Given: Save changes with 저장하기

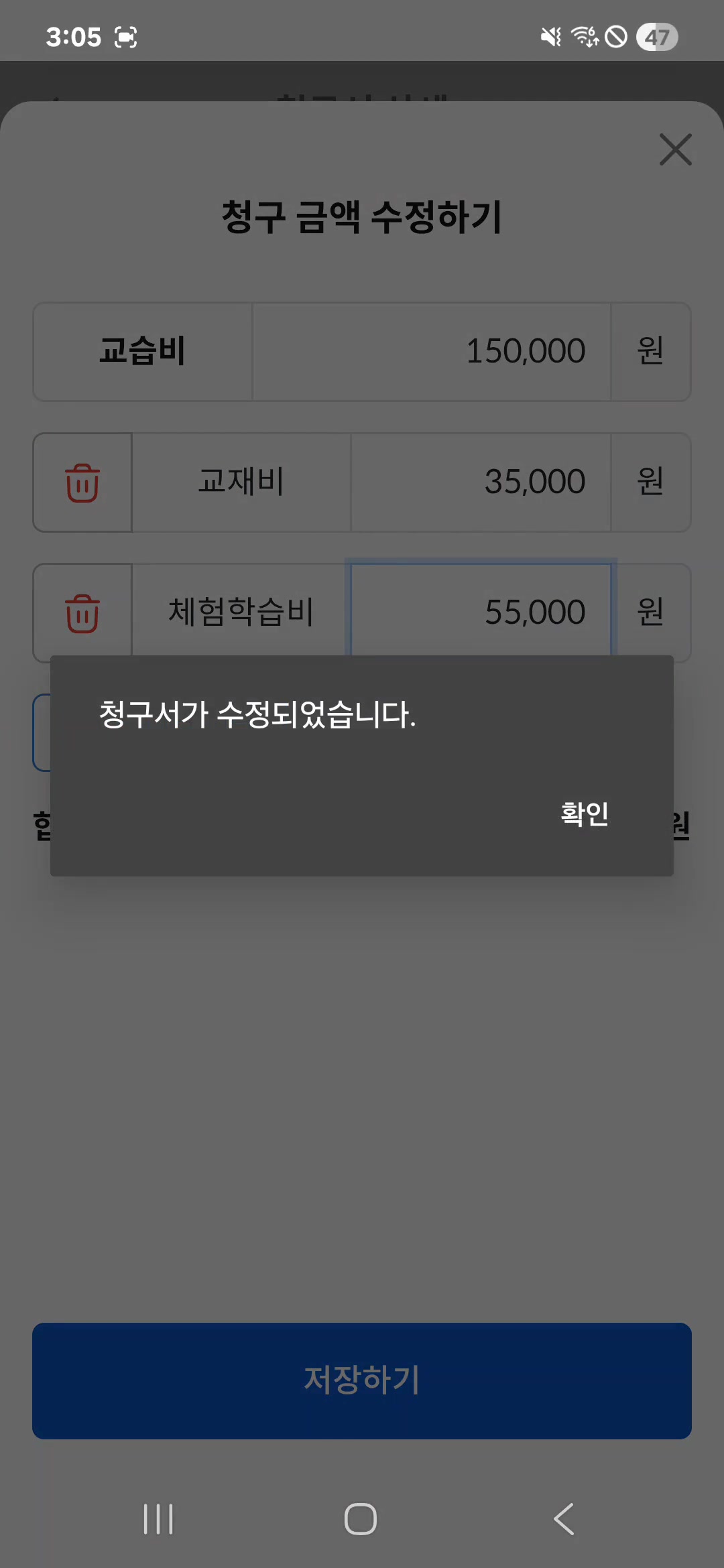Looking at the screenshot, I should tap(362, 1380).
